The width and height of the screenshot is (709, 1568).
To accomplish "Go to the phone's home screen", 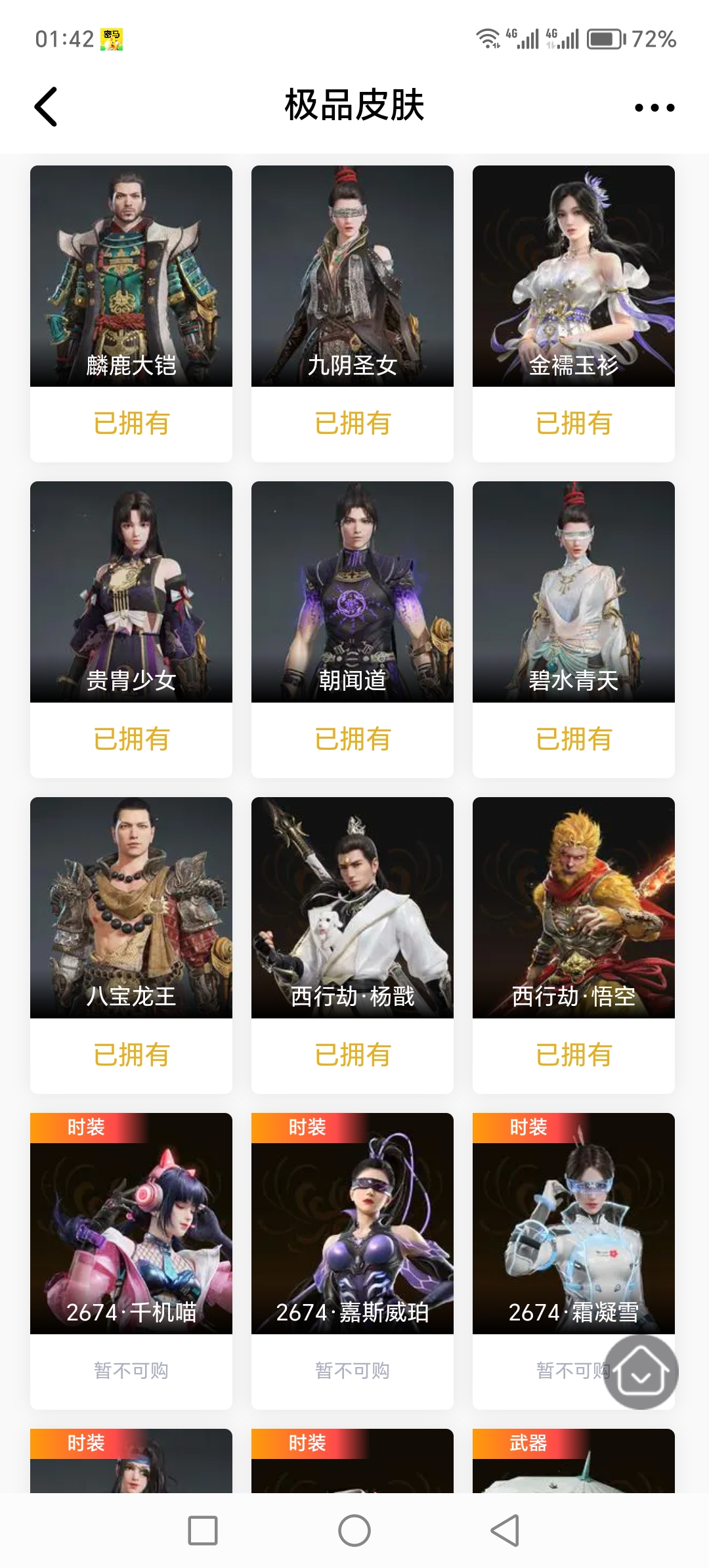I will click(x=354, y=1531).
